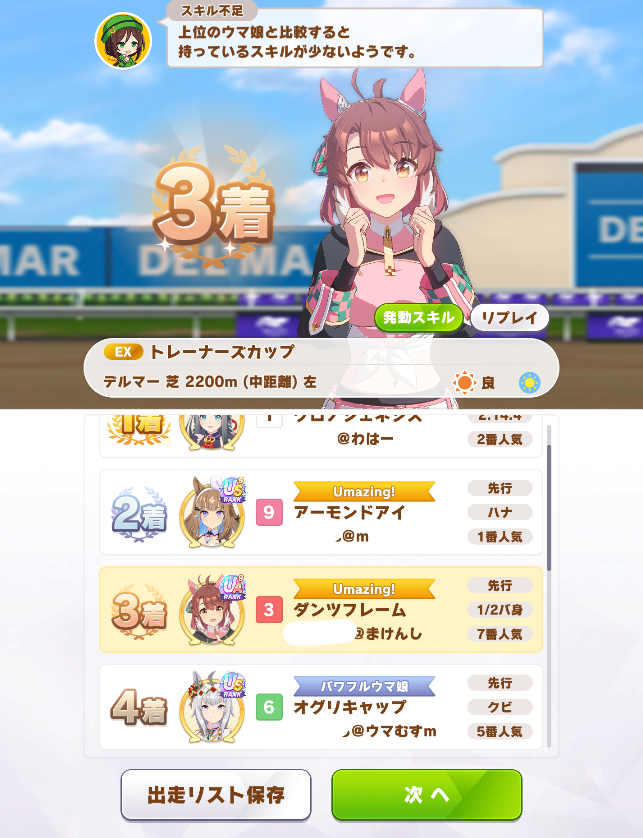Open 4th place オグリキャップ result row

tap(320, 706)
